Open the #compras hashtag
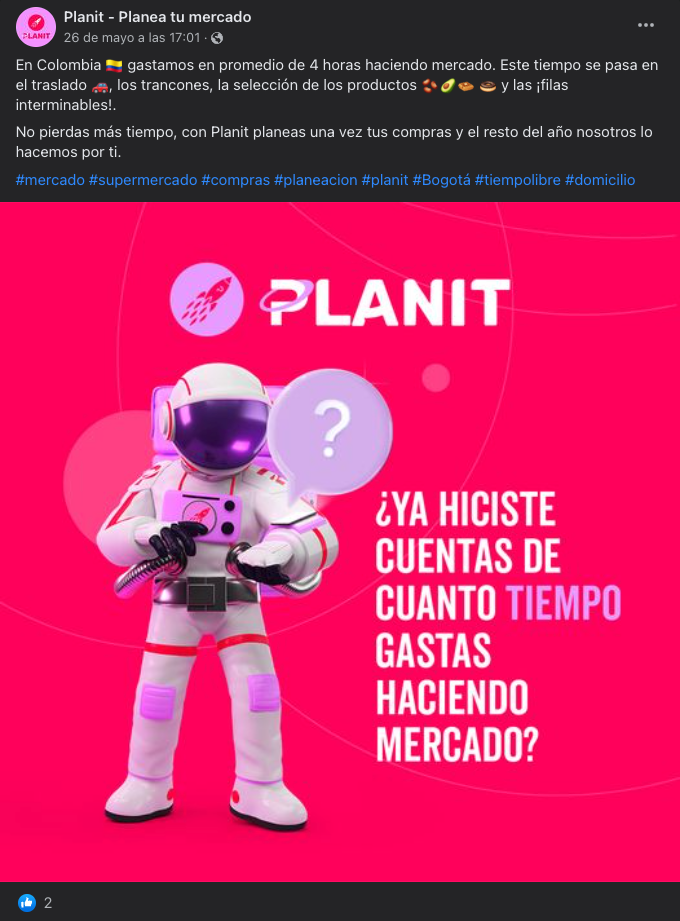Viewport: 680px width, 921px height. (237, 180)
